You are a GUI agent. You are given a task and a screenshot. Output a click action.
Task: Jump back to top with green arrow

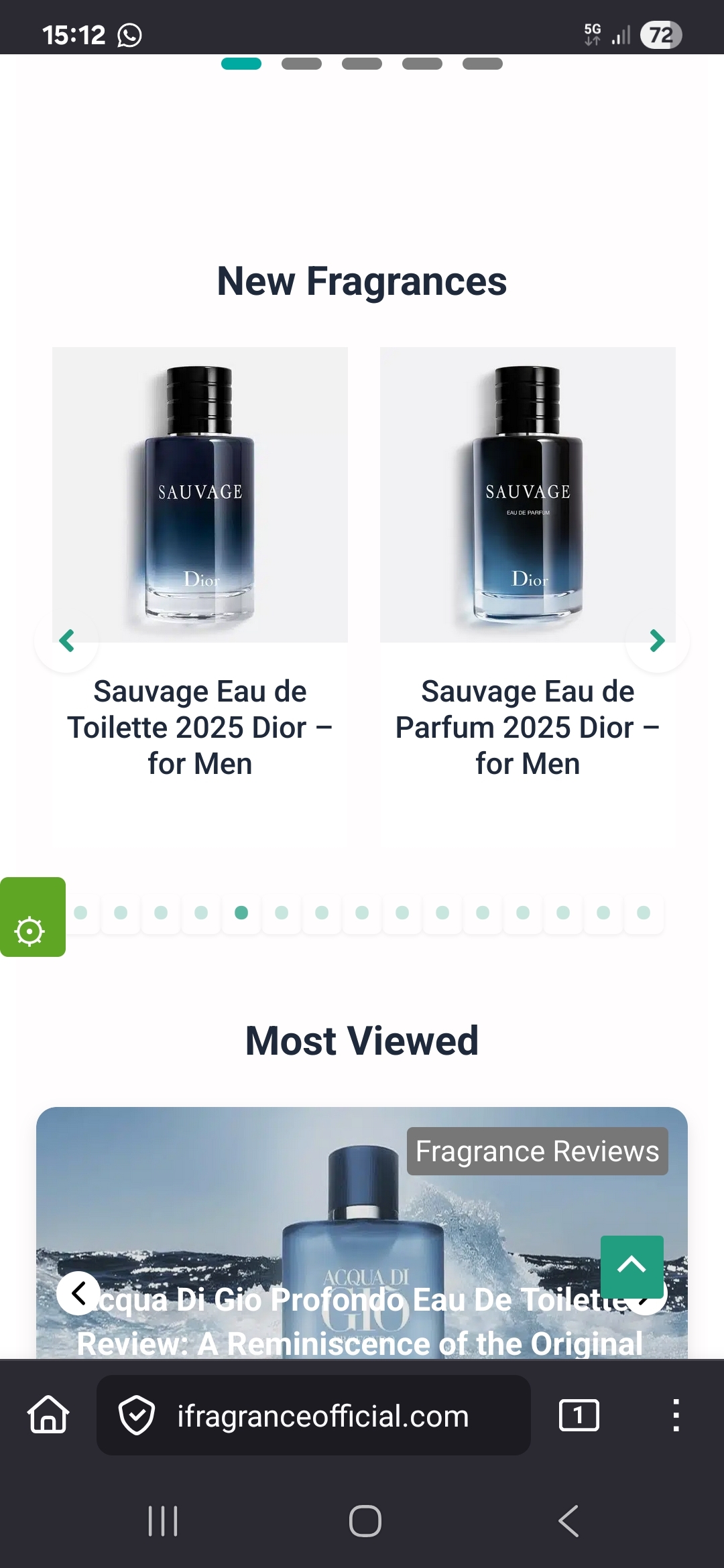[x=631, y=1266]
